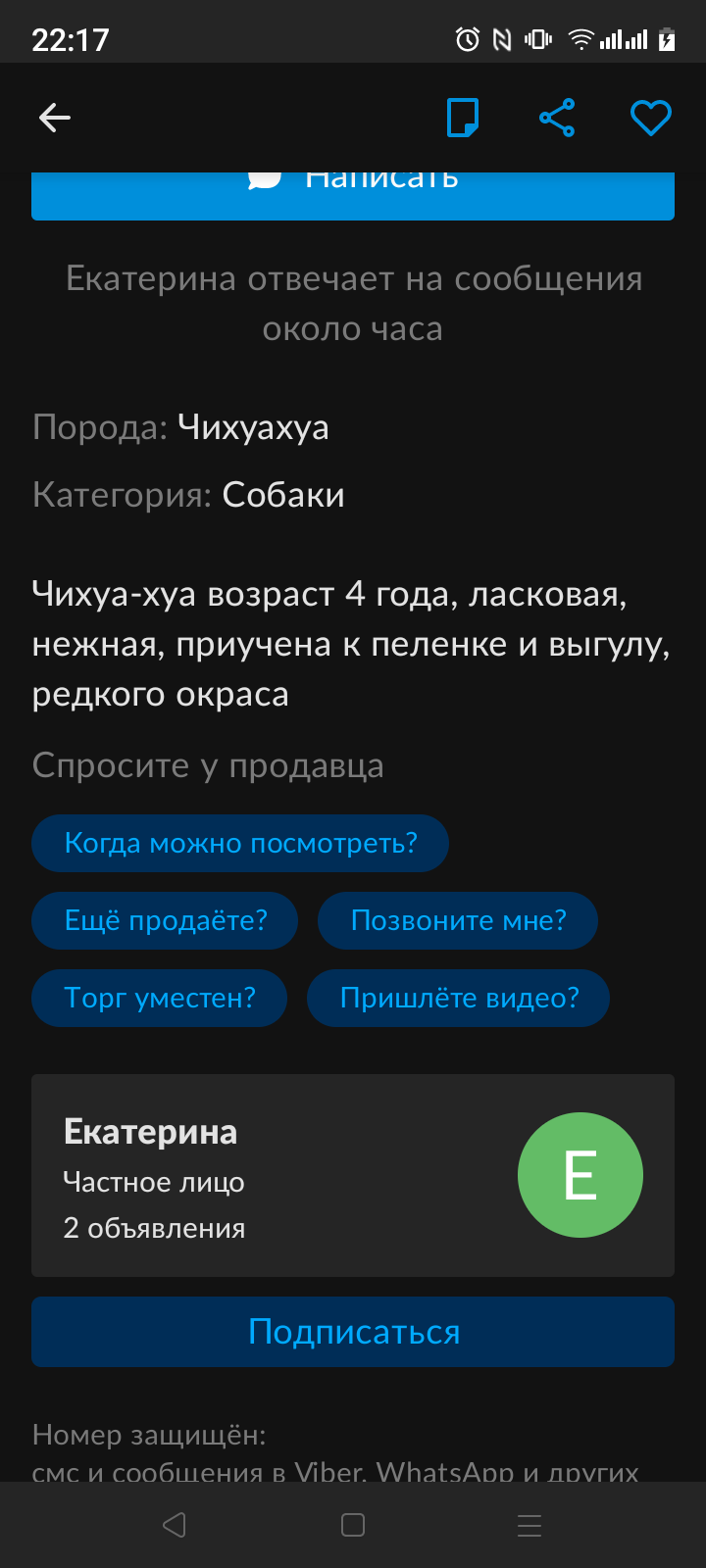The width and height of the screenshot is (706, 1568).
Task: Tap the blue Написать button
Action: pos(353,195)
